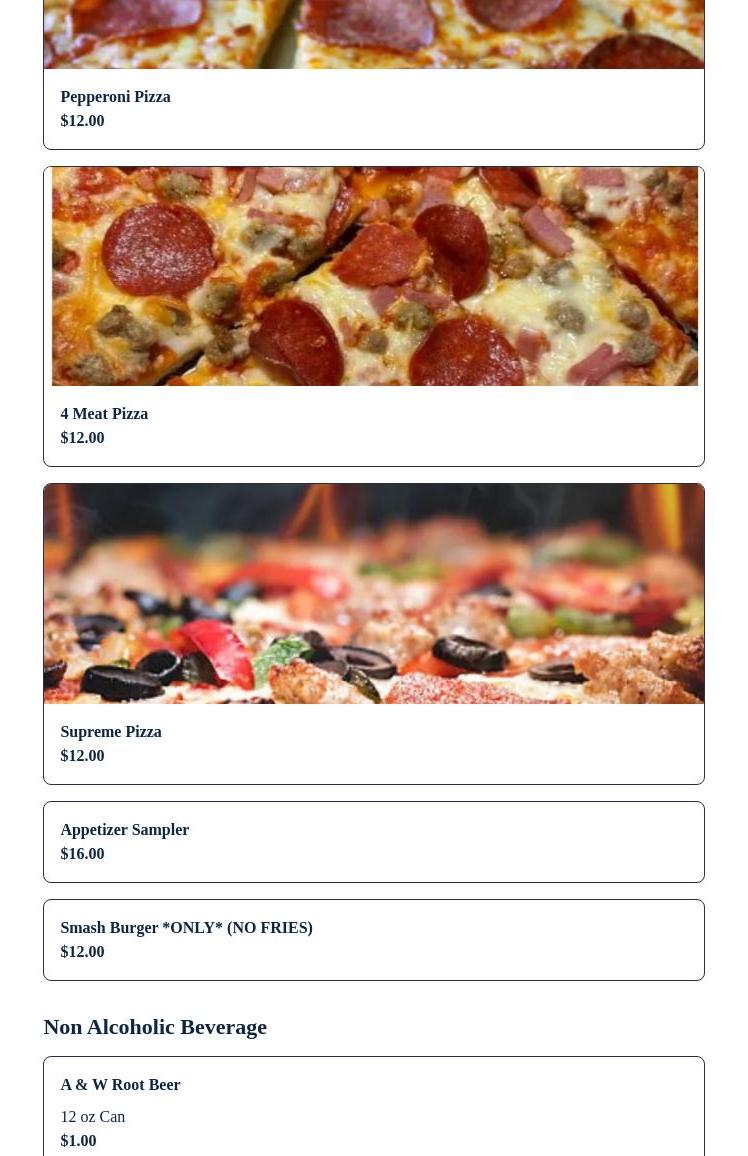
Task: Click the Supreme Pizza title text
Action: 111,732
